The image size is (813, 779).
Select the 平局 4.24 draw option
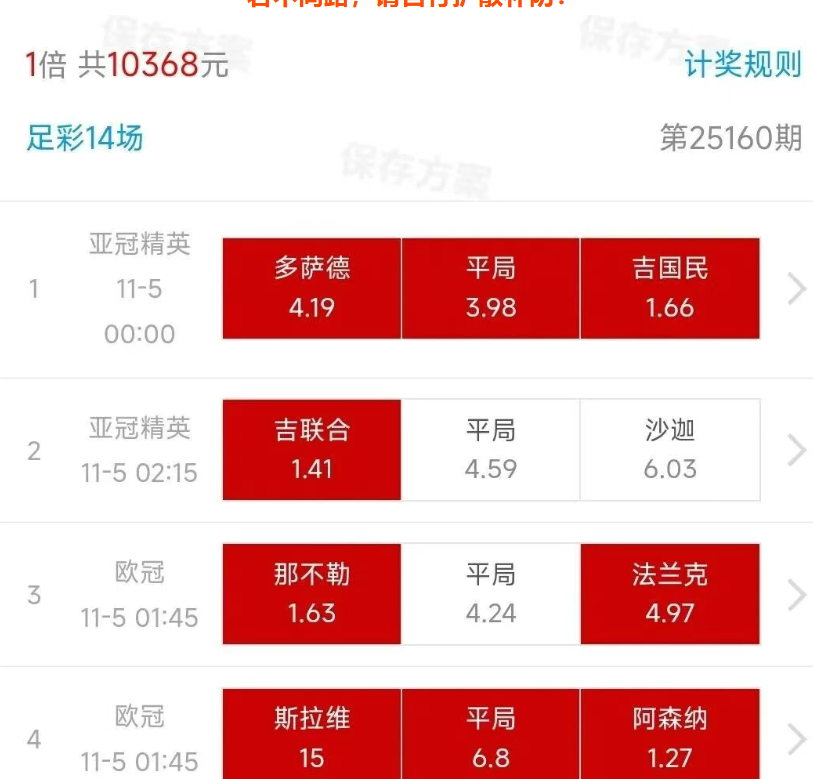click(491, 594)
